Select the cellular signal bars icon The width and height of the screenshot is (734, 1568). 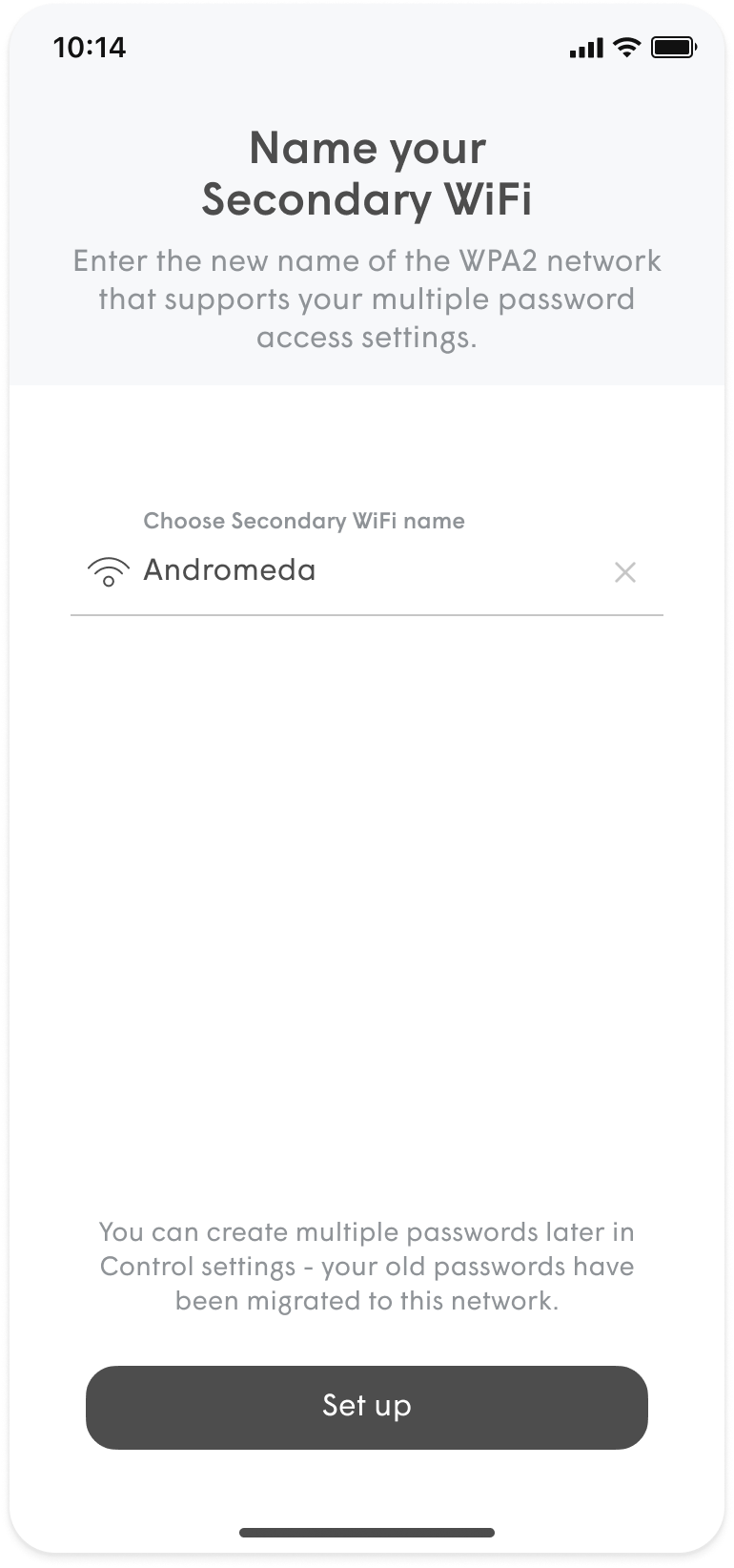[x=584, y=46]
